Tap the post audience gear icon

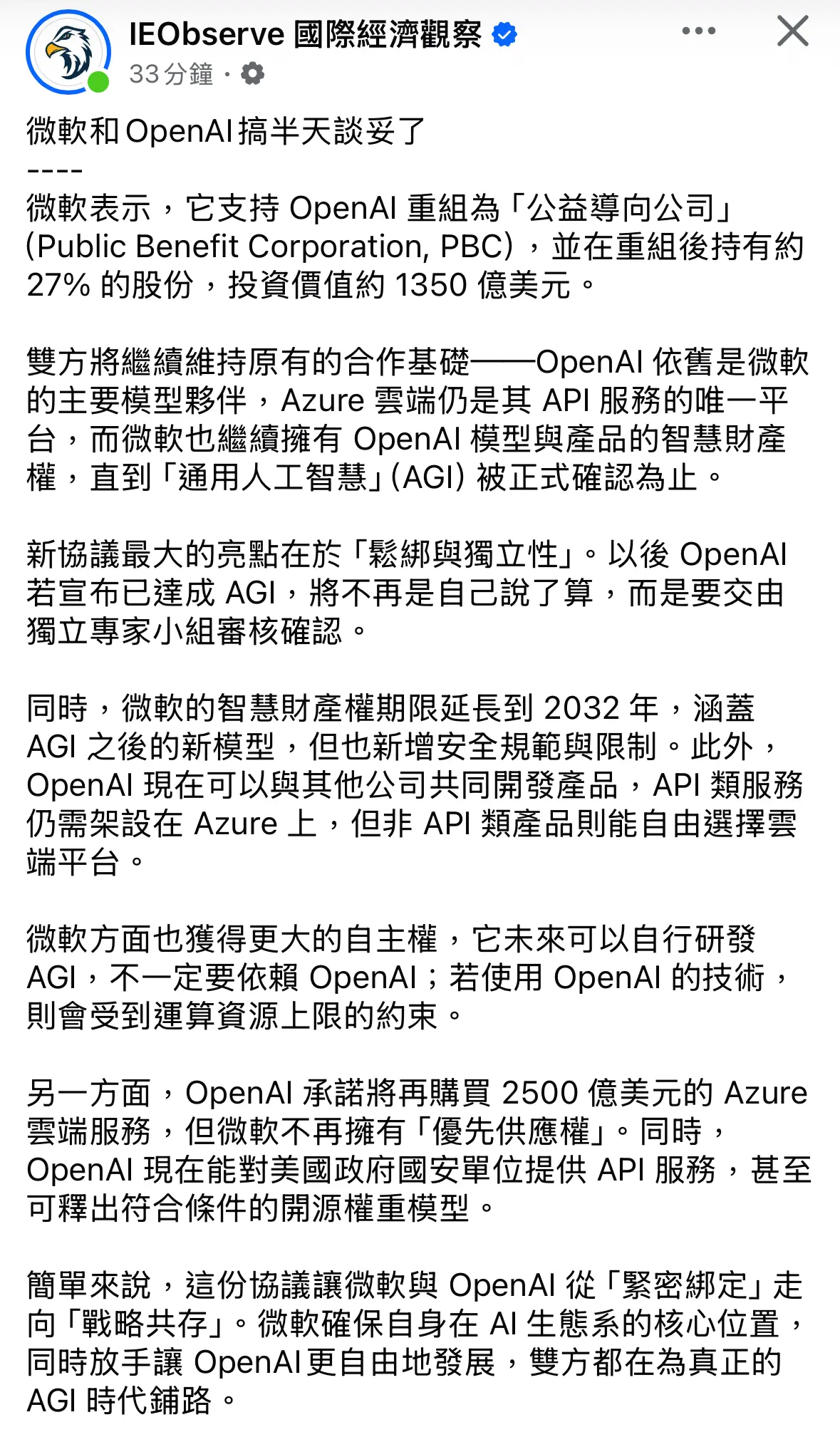252,73
